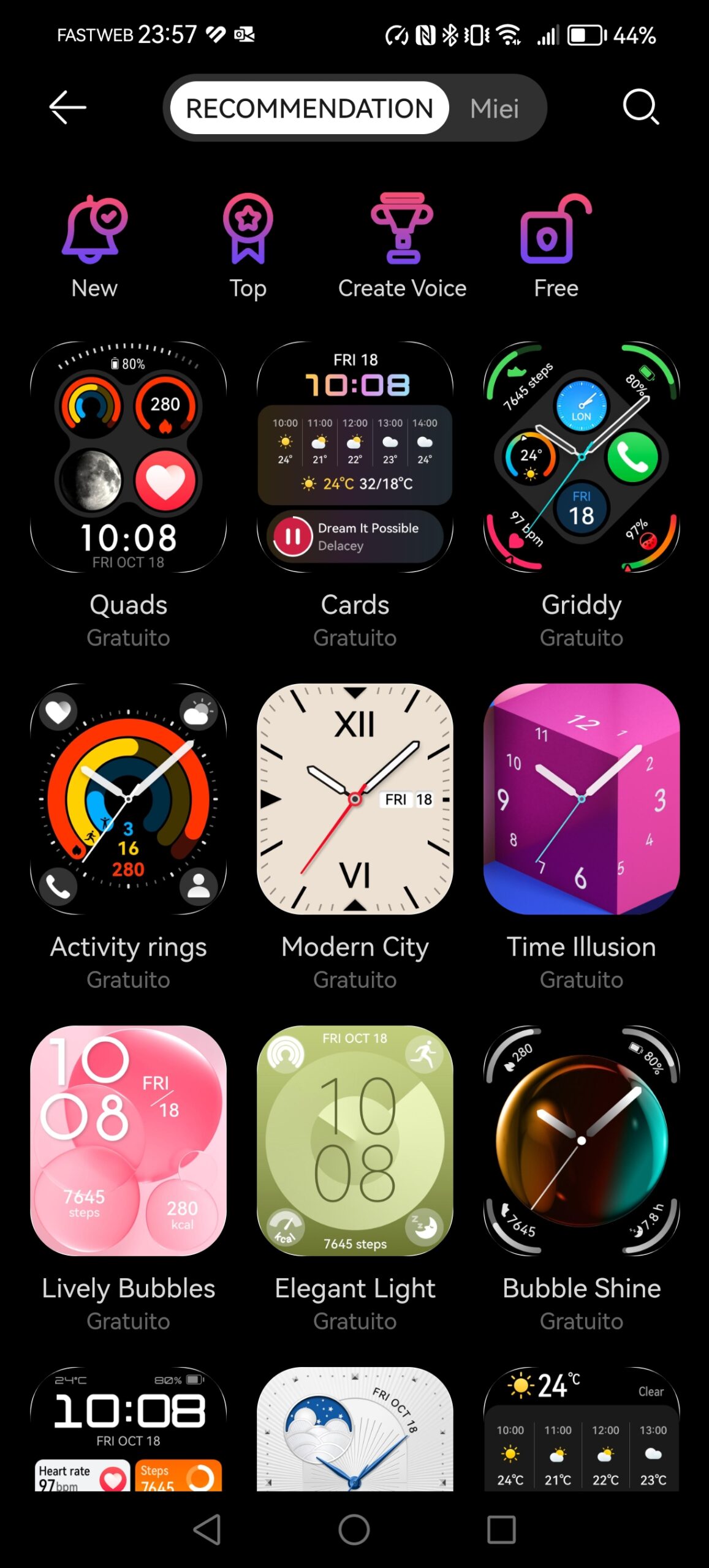This screenshot has width=709, height=1568.
Task: Go back using the top arrow
Action: click(67, 108)
